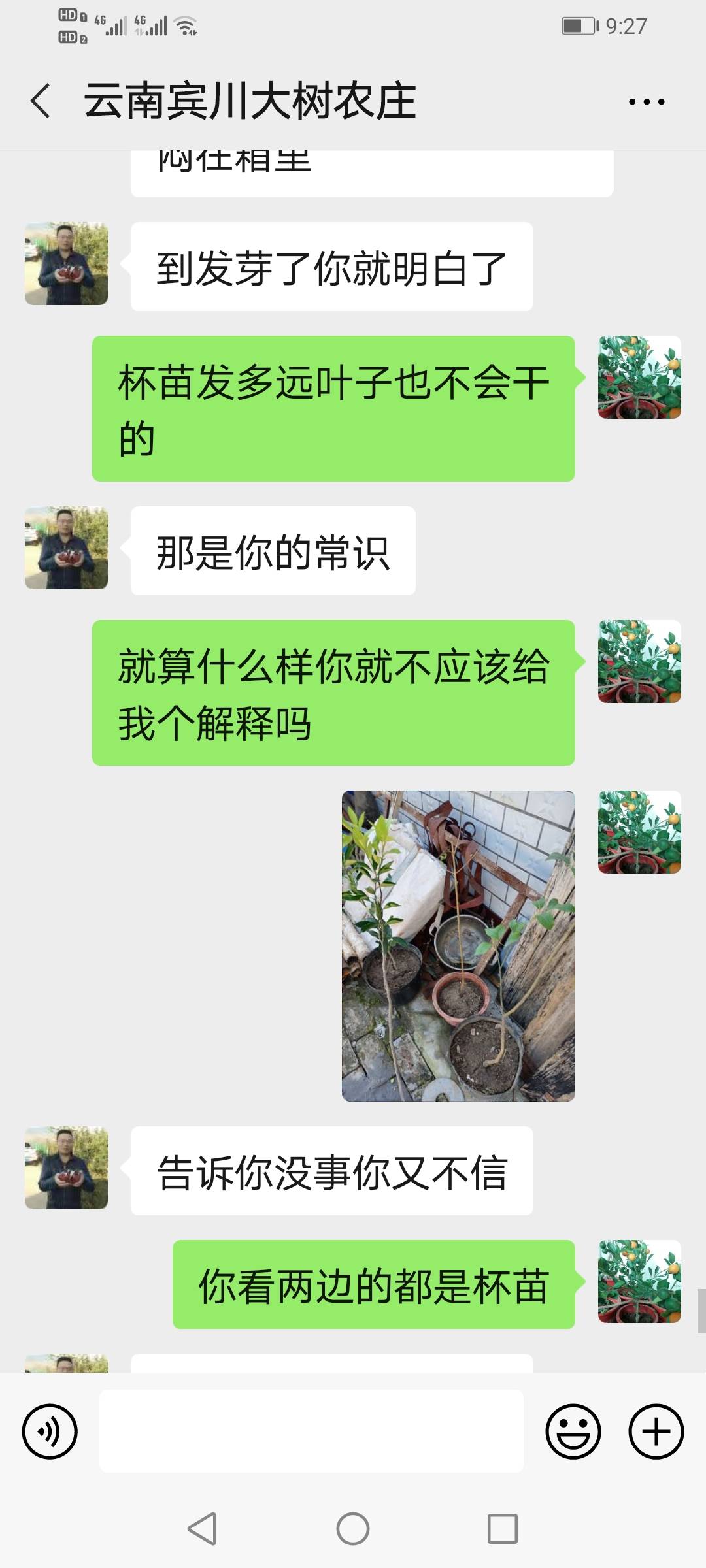Open recent apps from navigation bar
This screenshot has width=706, height=1568.
tap(503, 1529)
